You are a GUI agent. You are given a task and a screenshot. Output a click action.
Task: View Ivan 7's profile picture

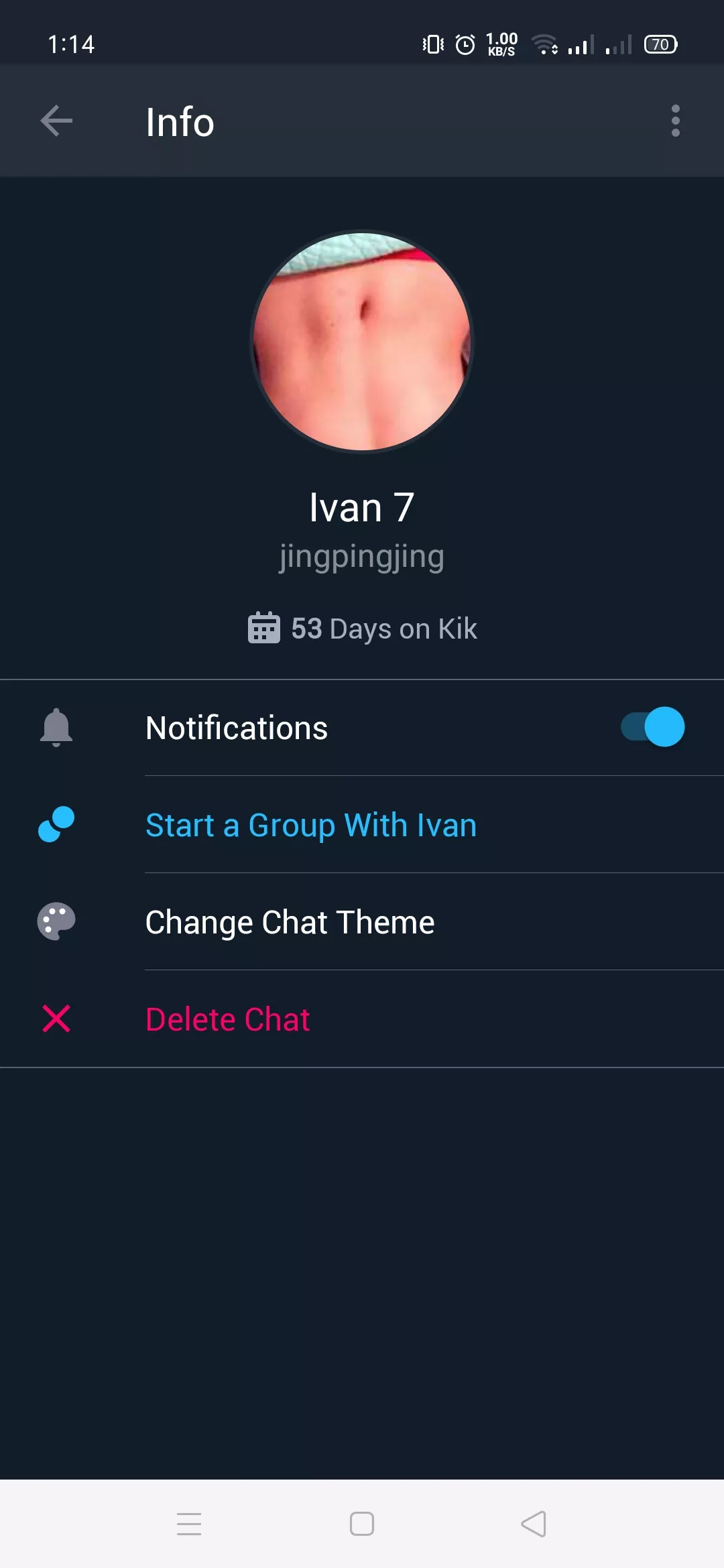[x=362, y=342]
